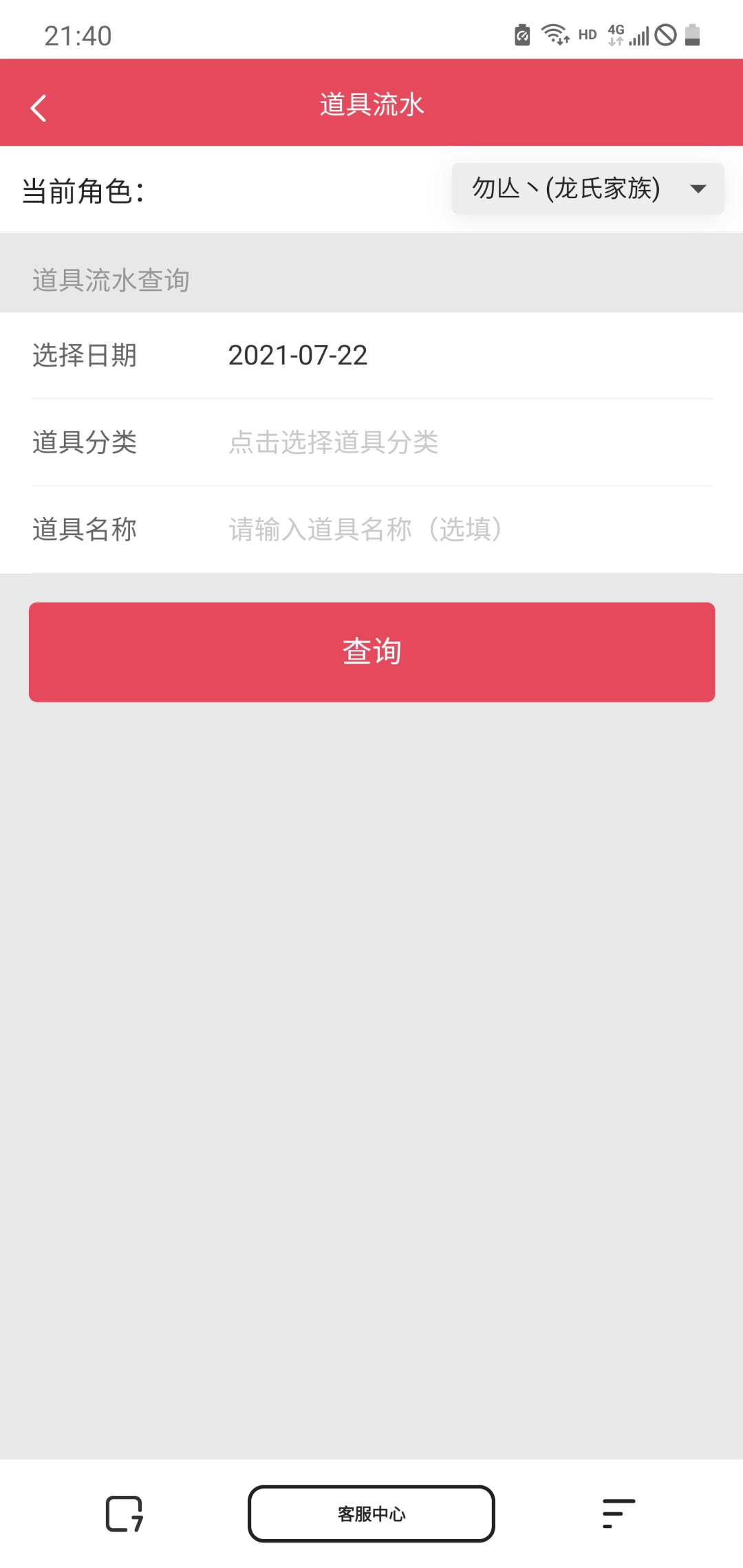Open the bottom-right menu icon
The width and height of the screenshot is (743, 1568).
[618, 1514]
